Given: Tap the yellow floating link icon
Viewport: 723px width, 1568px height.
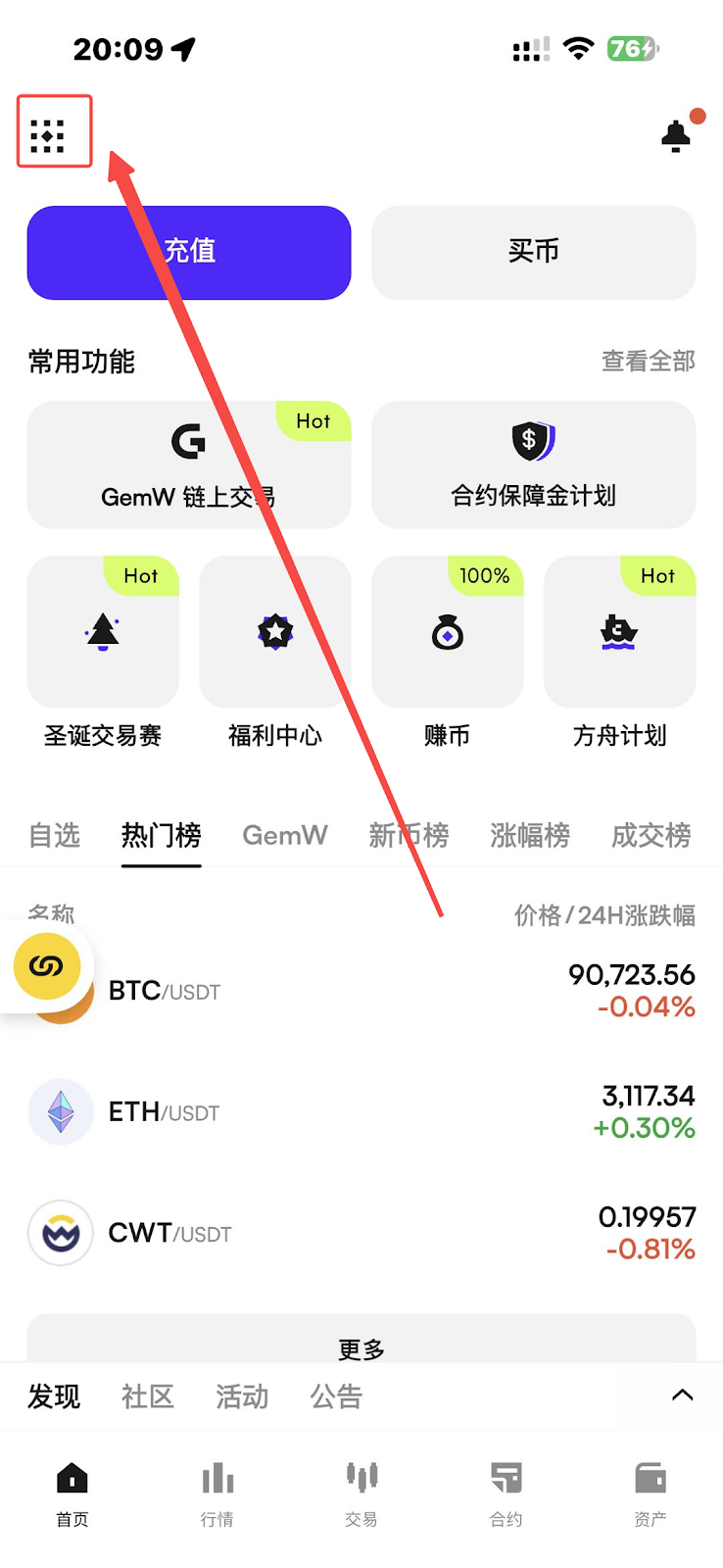Looking at the screenshot, I should click(x=46, y=966).
